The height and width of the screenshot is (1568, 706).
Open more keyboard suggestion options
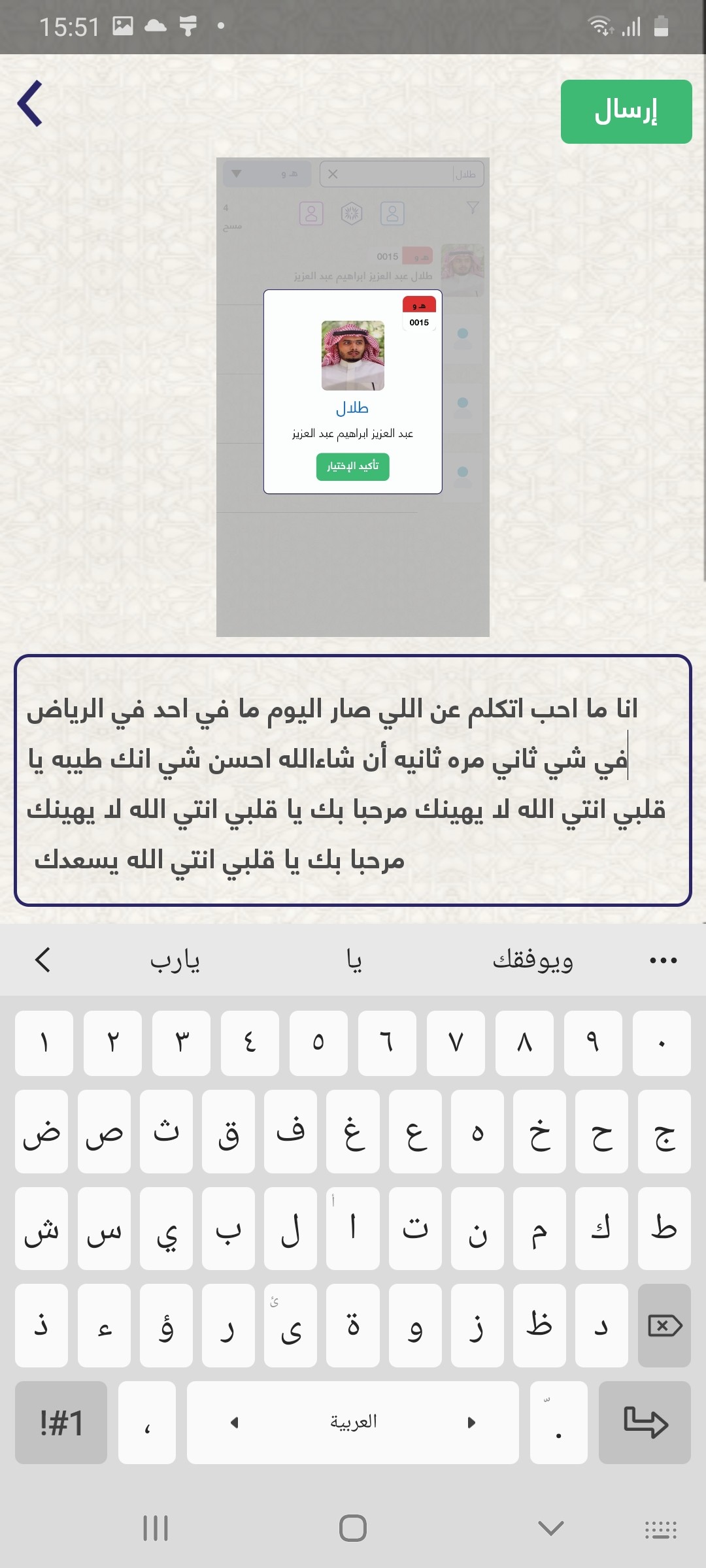(663, 960)
